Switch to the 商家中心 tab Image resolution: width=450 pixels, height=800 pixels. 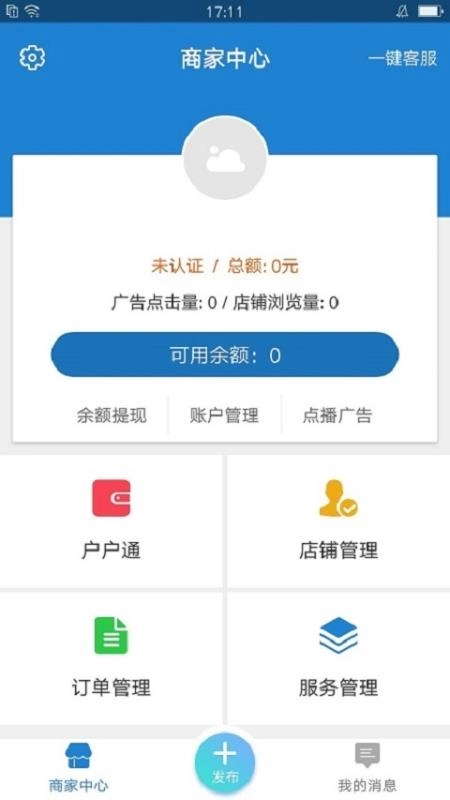point(79,767)
